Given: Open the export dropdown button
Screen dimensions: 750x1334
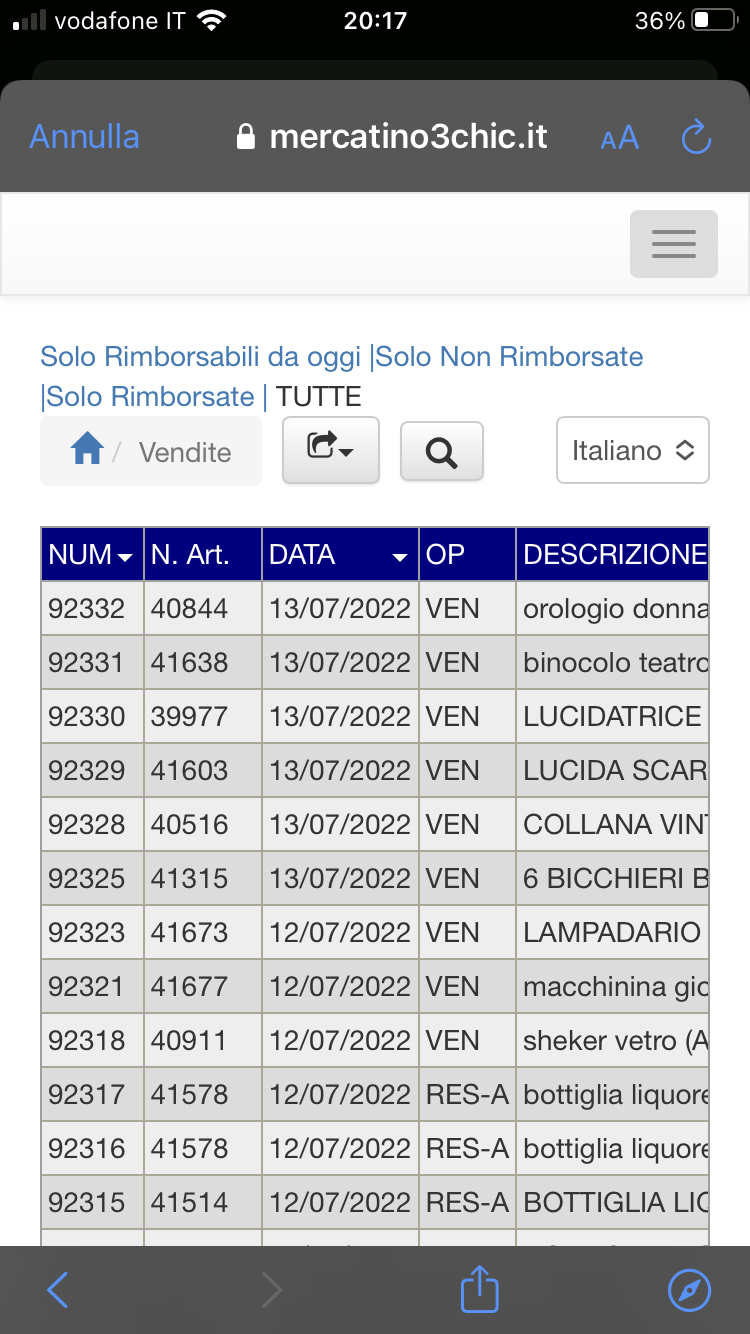Looking at the screenshot, I should click(x=331, y=450).
